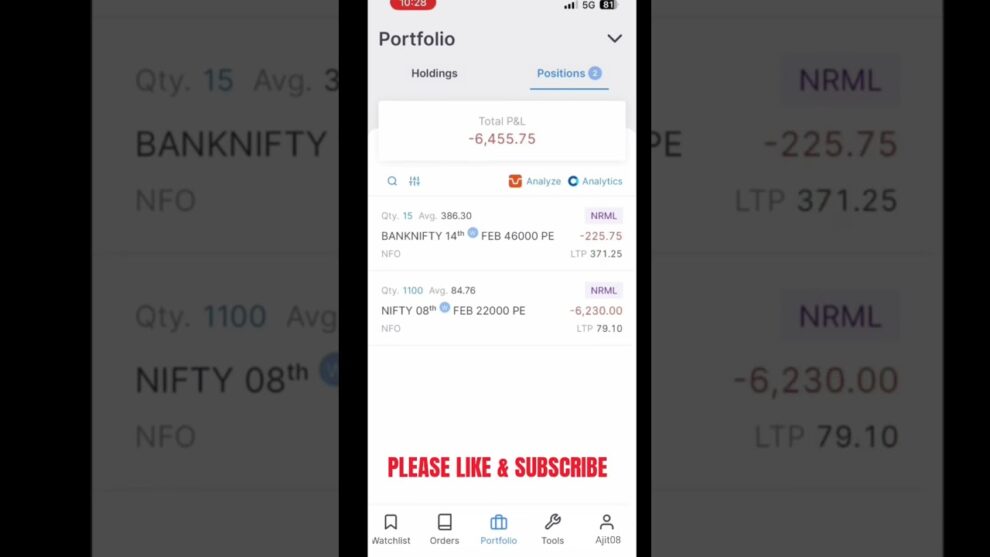
Task: Open the Analytics link
Action: [595, 181]
